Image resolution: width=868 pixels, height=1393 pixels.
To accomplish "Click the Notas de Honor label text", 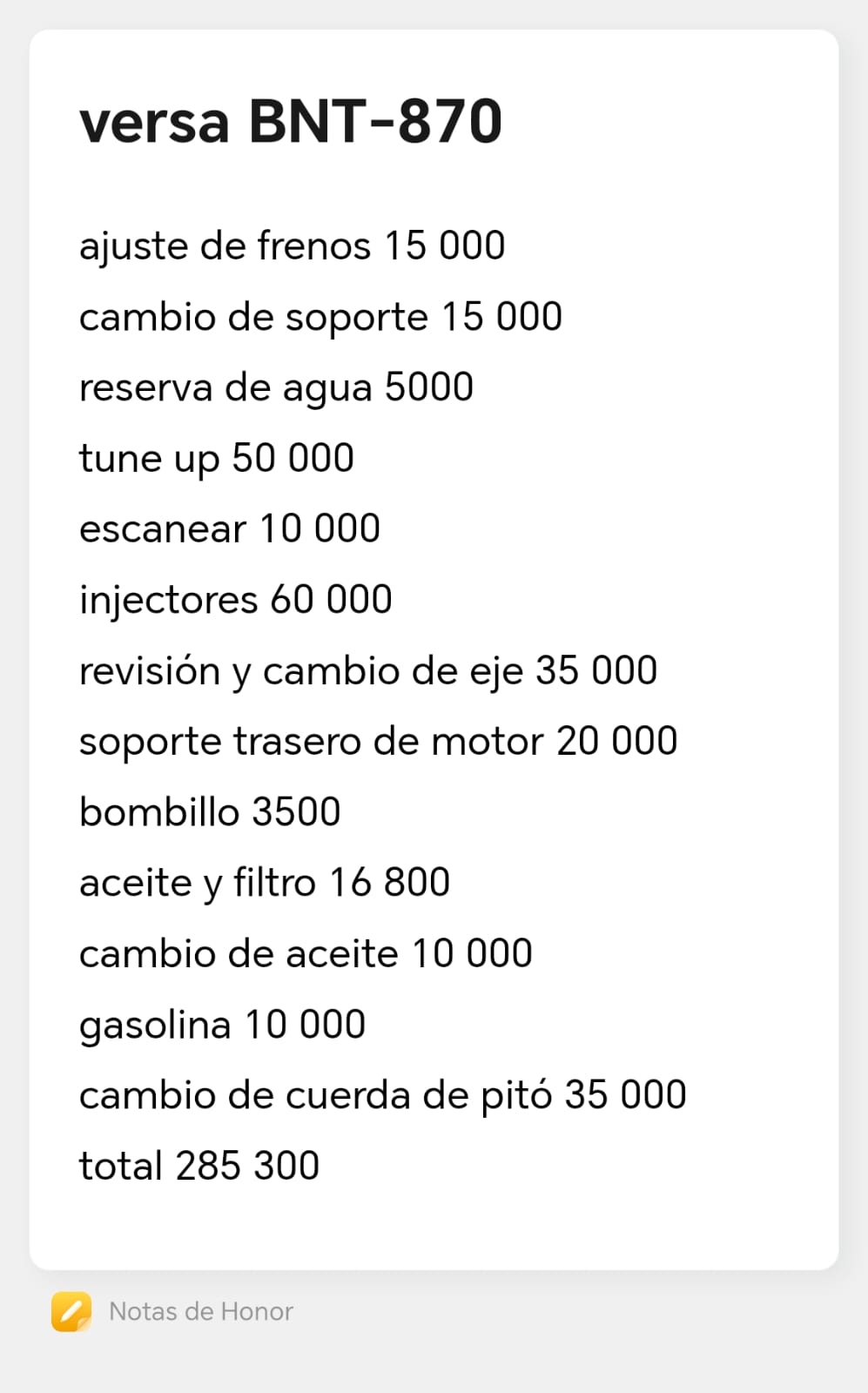I will pyautogui.click(x=200, y=1310).
